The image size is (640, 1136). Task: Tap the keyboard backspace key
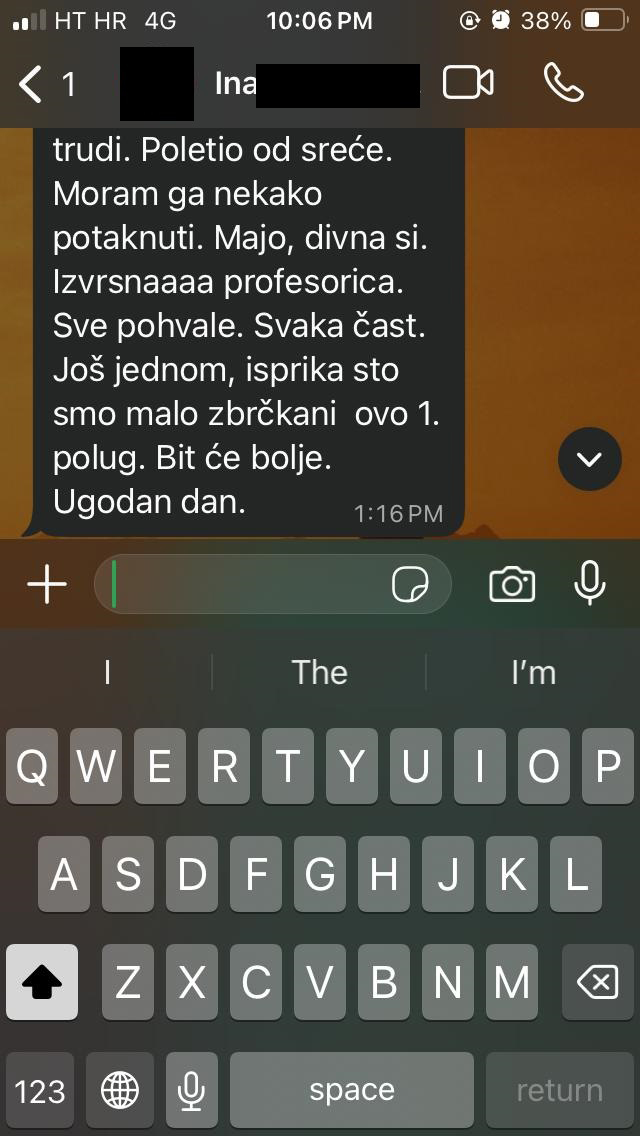(x=598, y=984)
